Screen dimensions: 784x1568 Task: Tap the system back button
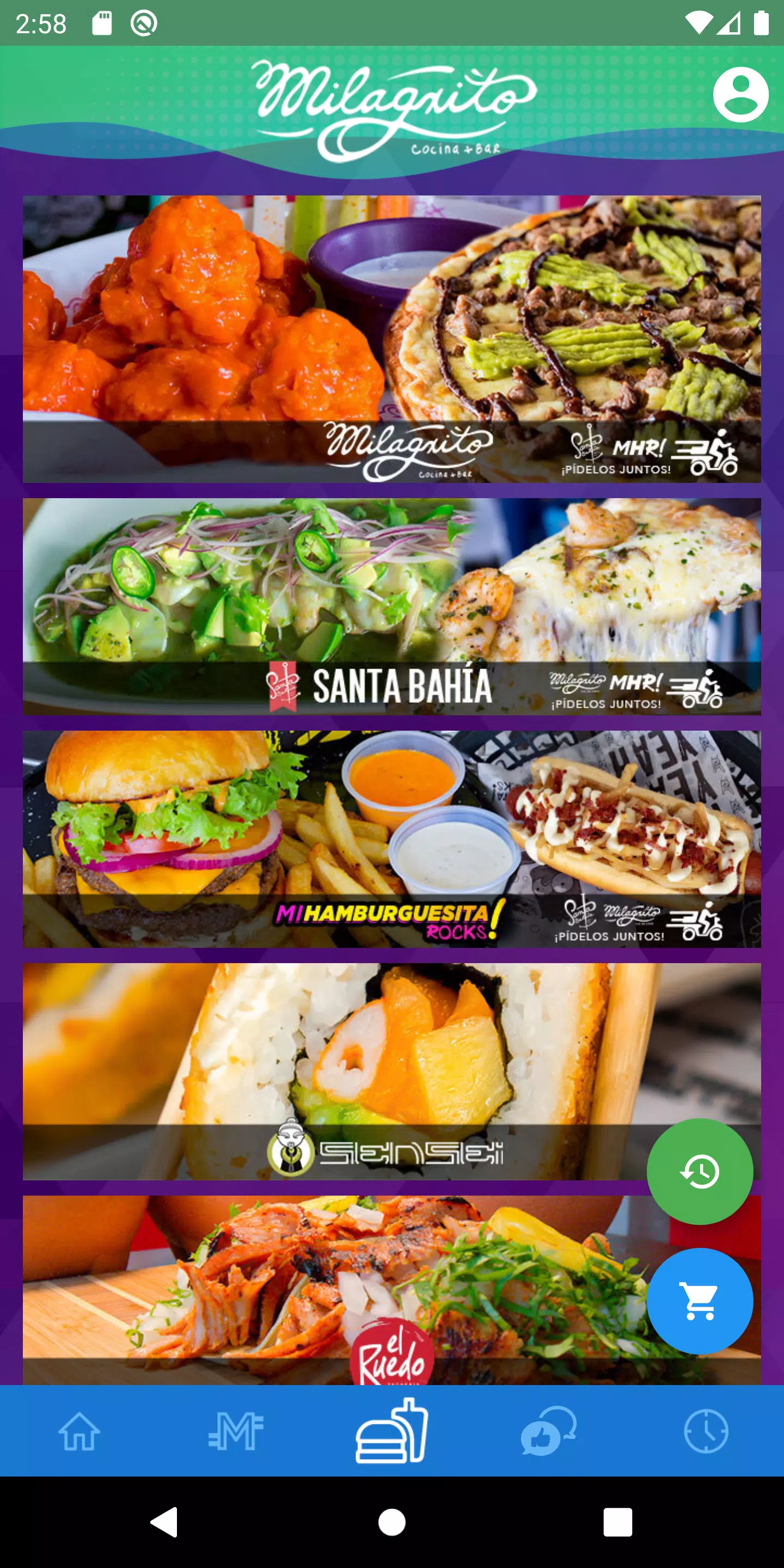coord(164,1522)
